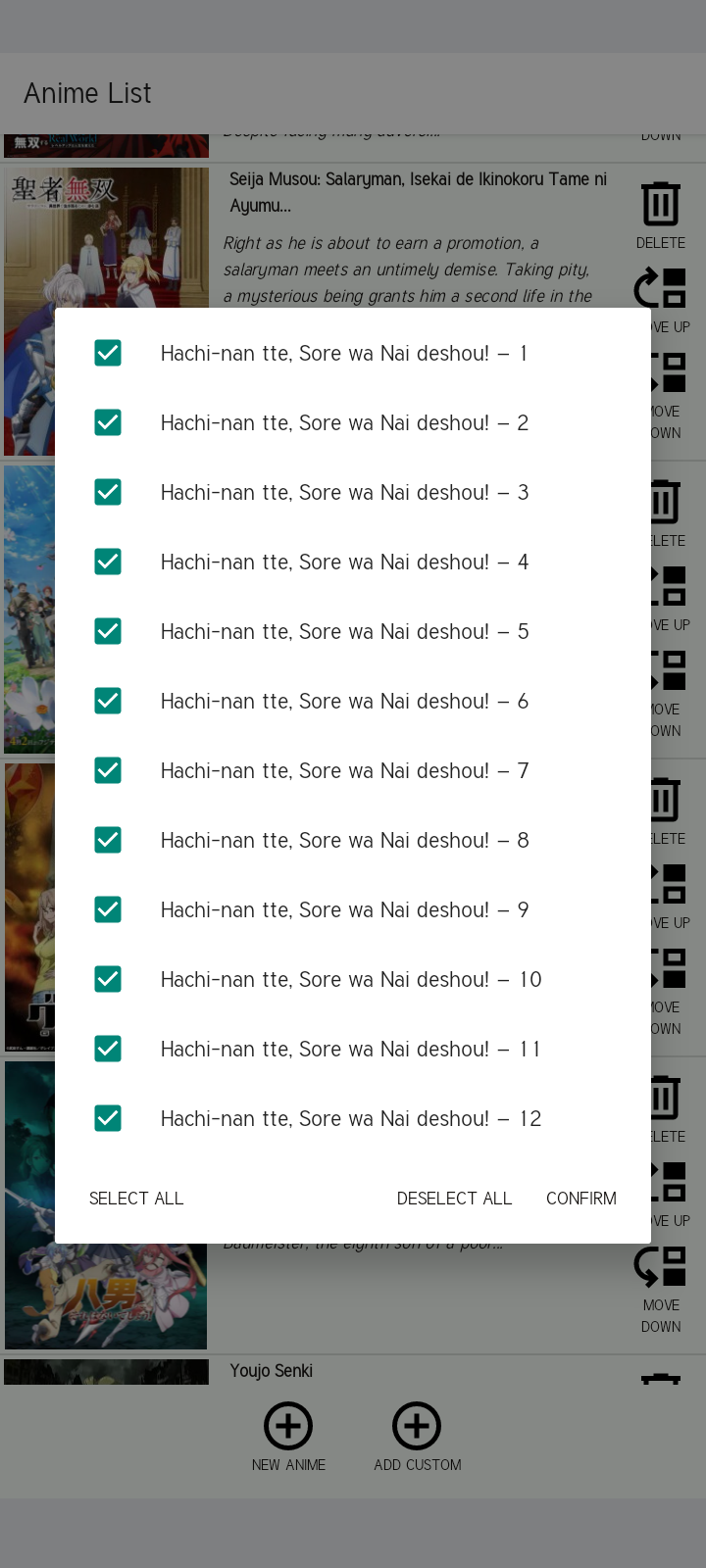This screenshot has width=706, height=1568.
Task: Untick the episode 11 checkbox
Action: (108, 1049)
